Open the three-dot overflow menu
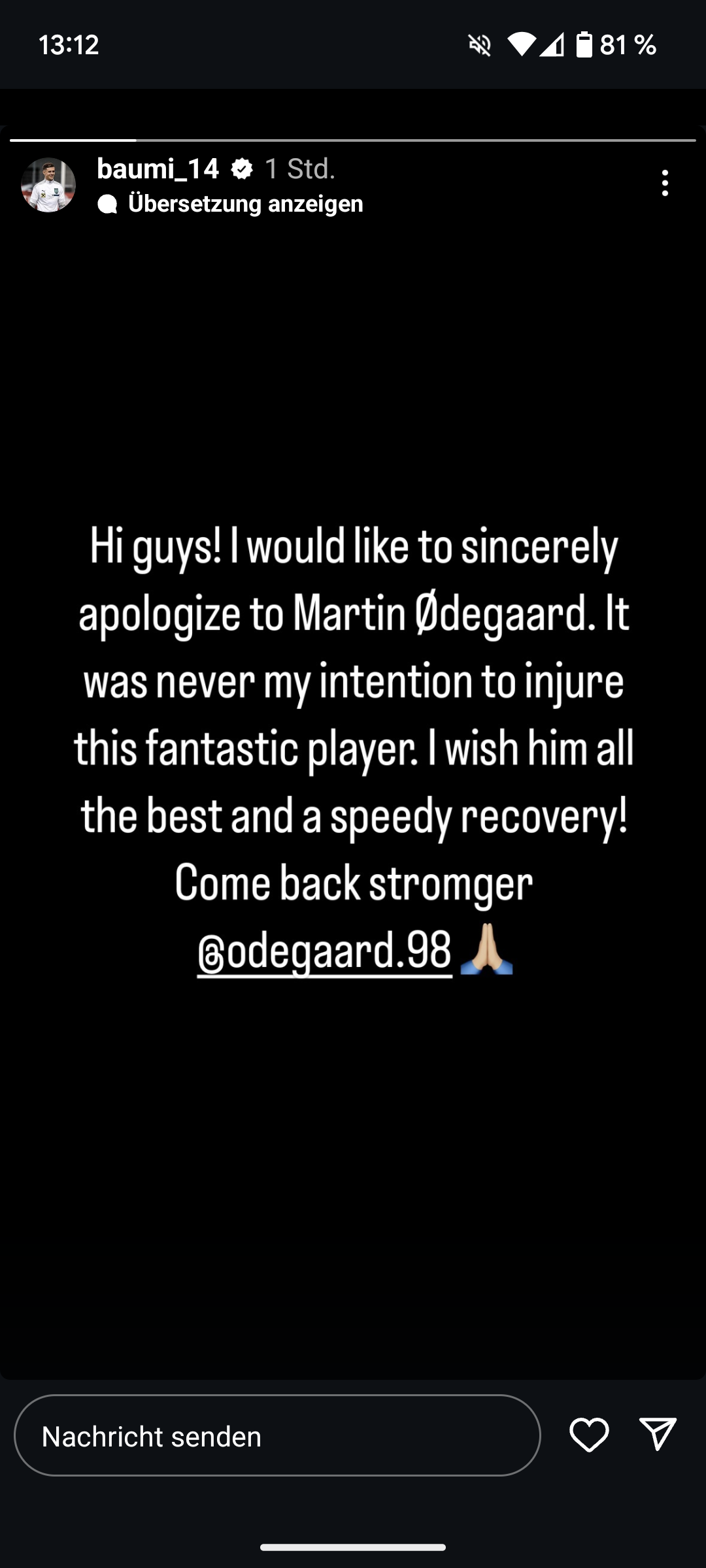Screen dimensions: 706x1568 pos(665,183)
